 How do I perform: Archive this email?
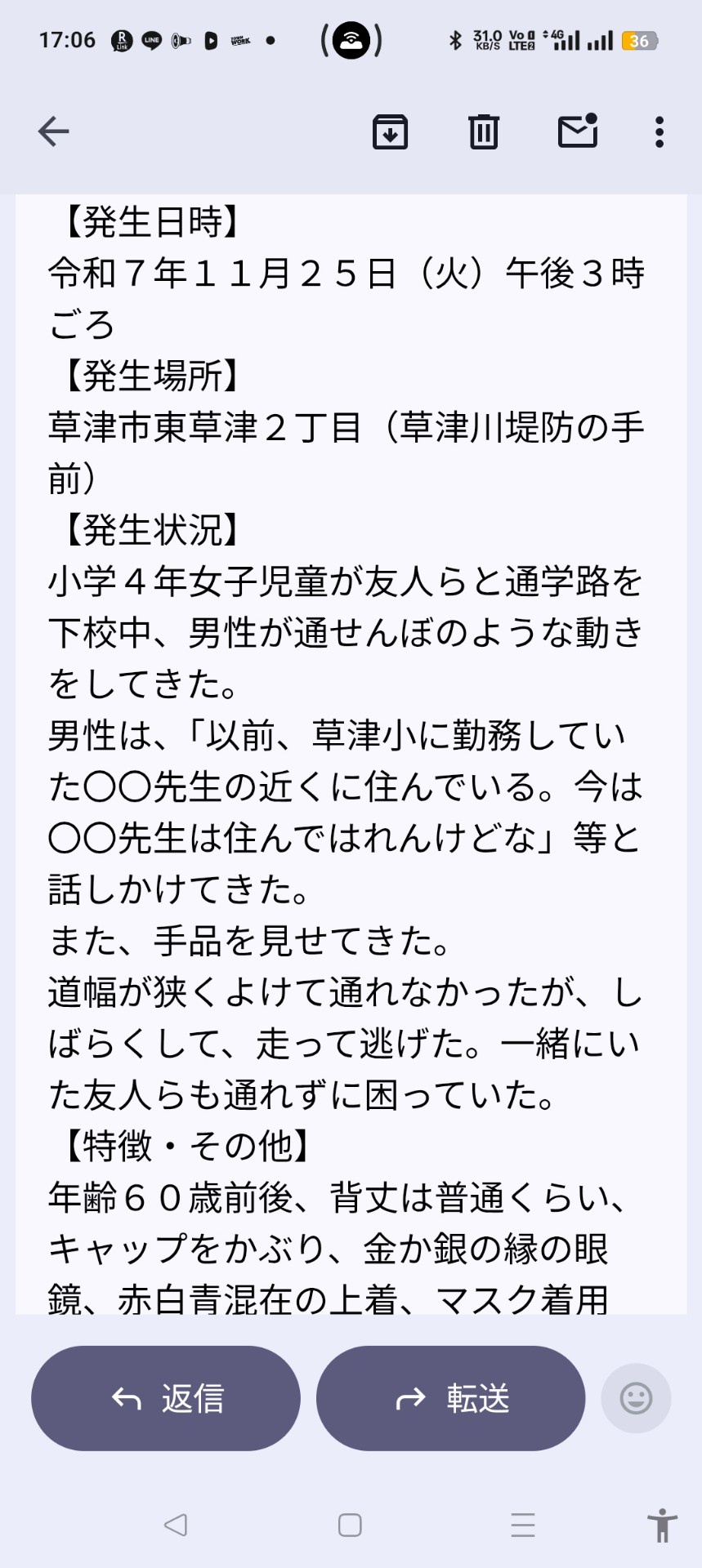(x=390, y=131)
